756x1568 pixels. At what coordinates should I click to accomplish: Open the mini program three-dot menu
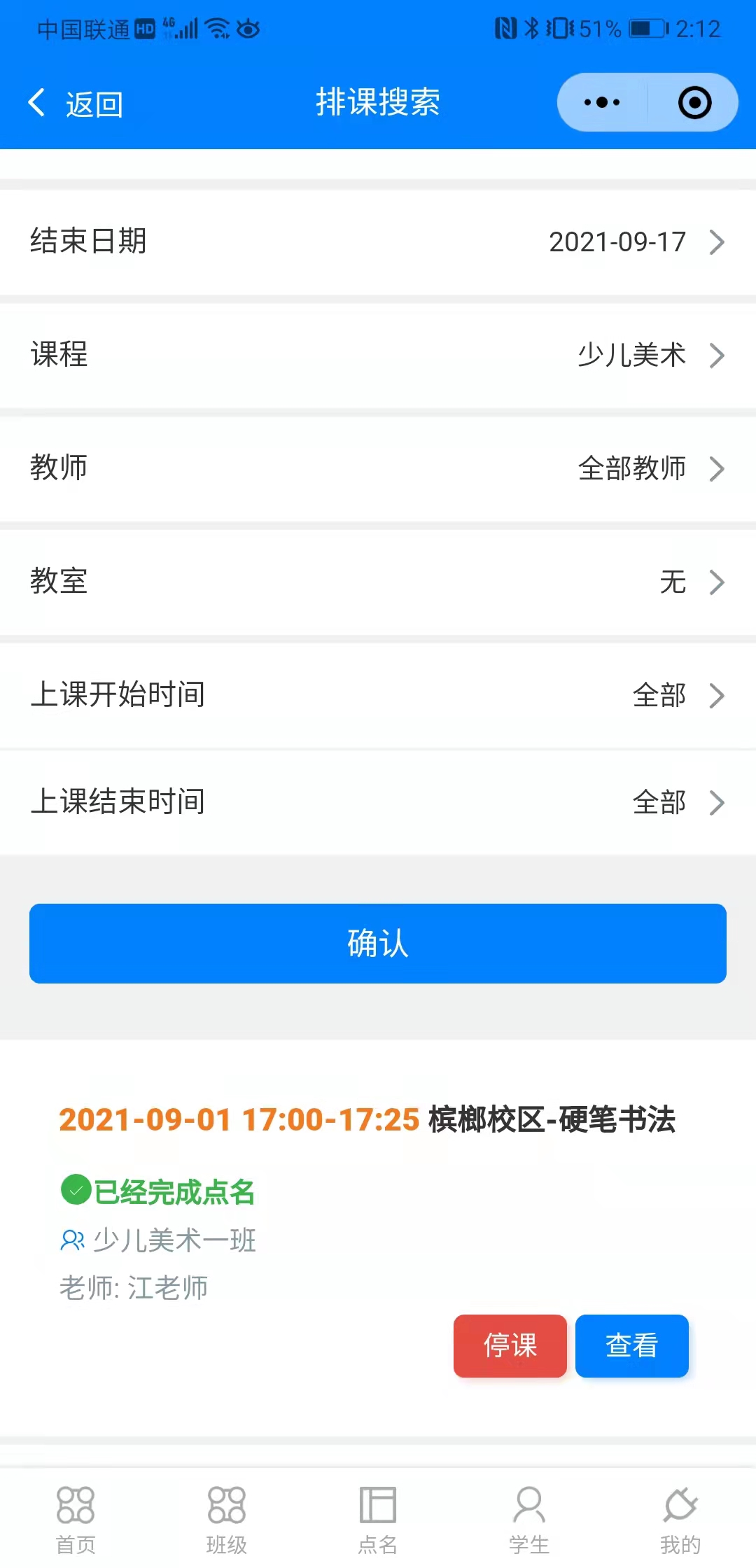tap(602, 102)
